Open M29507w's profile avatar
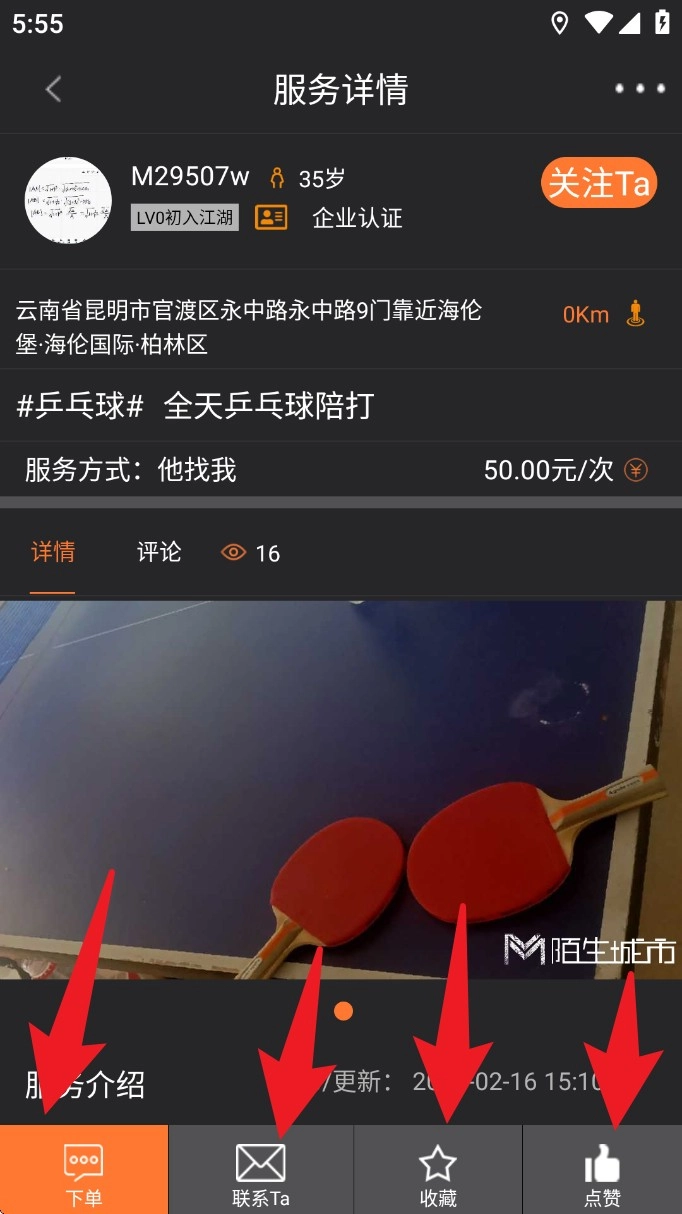This screenshot has width=682, height=1214. (x=68, y=200)
